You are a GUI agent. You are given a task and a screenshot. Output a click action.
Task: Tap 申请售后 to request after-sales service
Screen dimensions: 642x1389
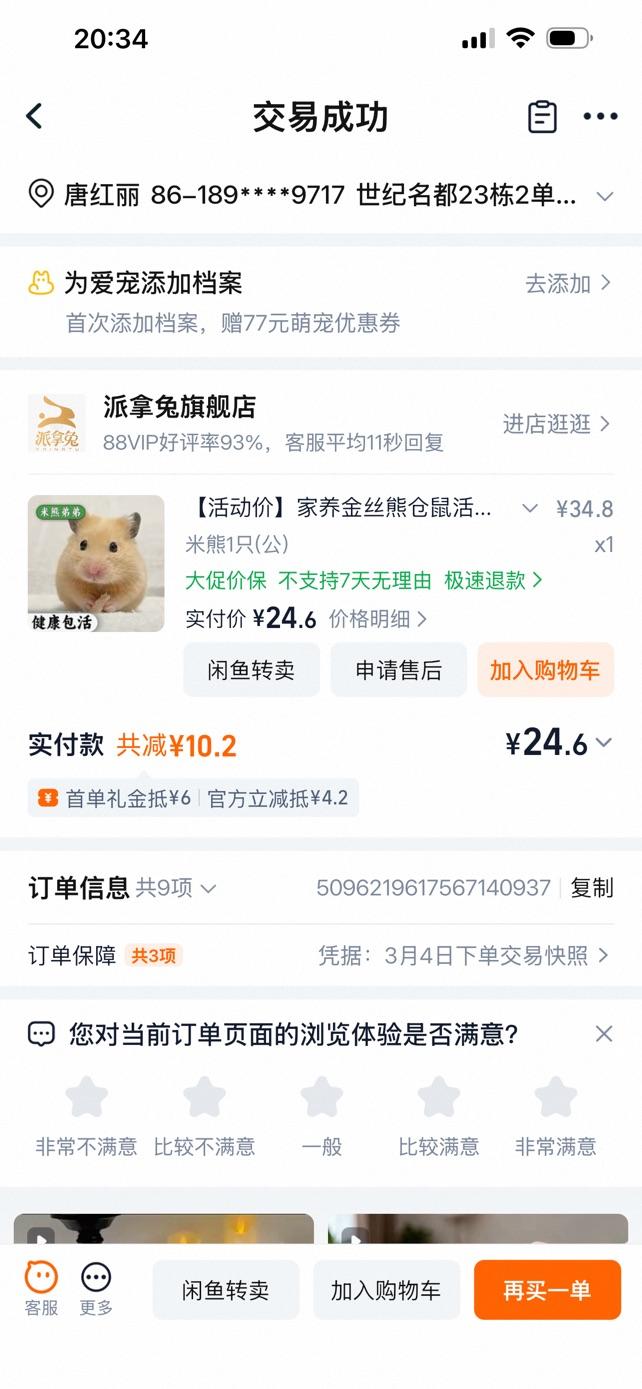(x=398, y=670)
